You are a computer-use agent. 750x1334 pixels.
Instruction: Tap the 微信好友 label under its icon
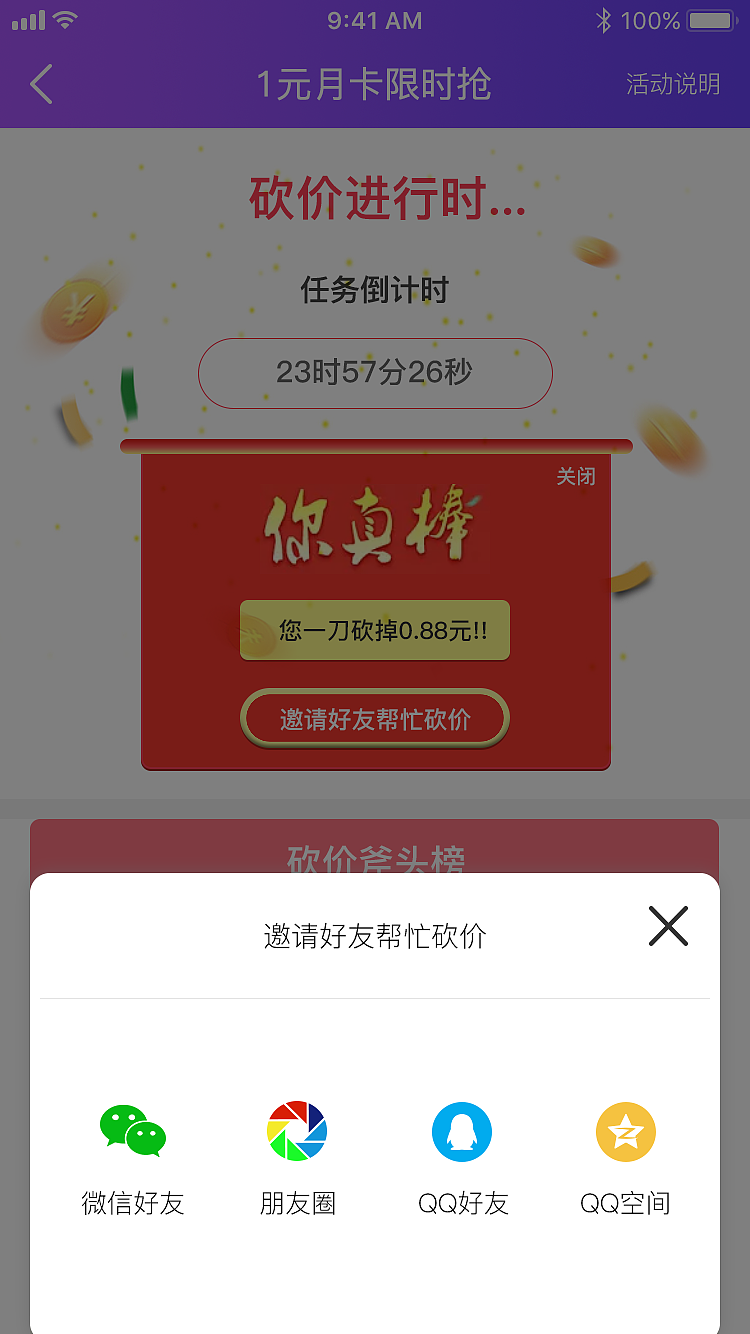(132, 1204)
